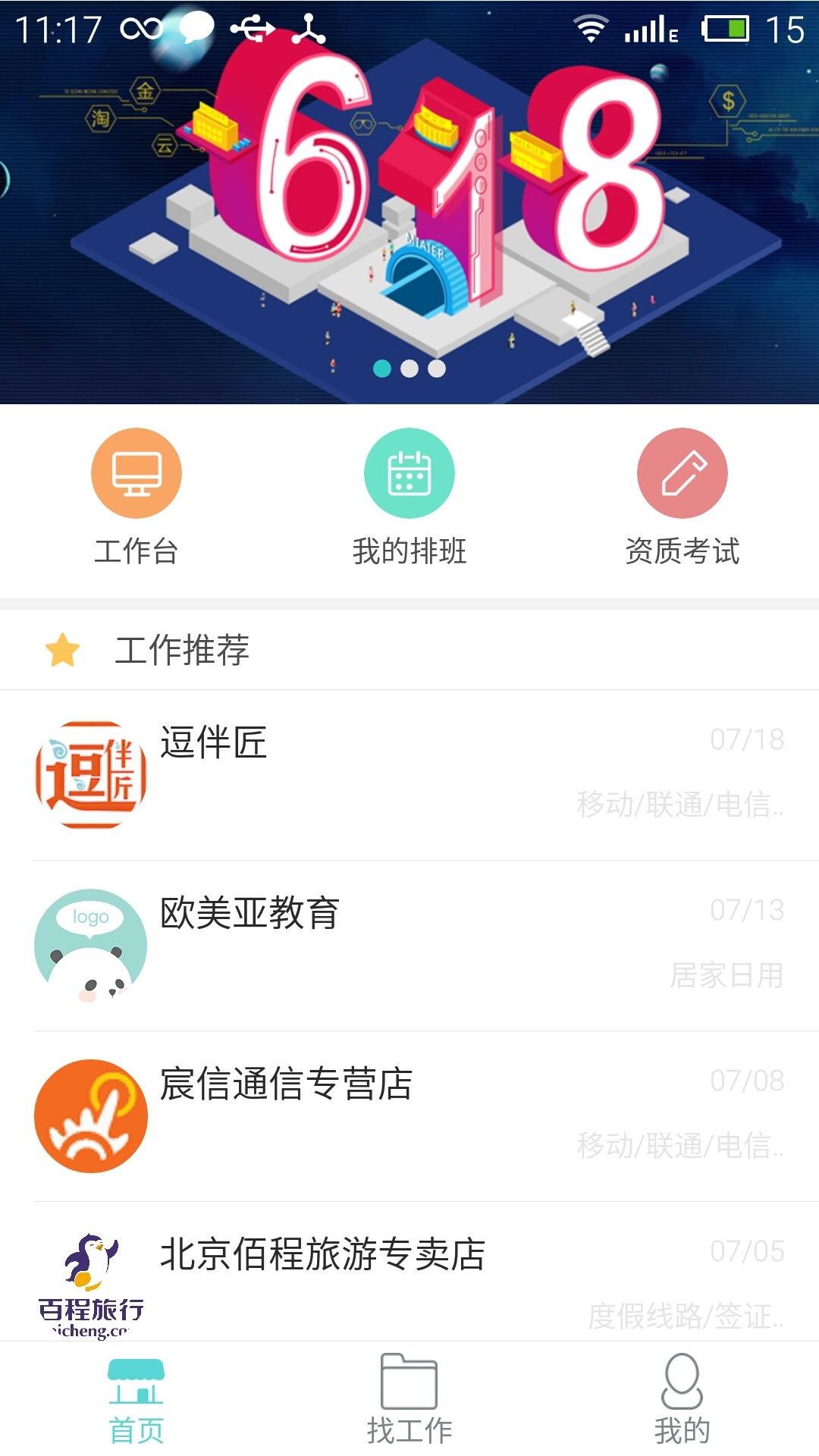Viewport: 819px width, 1456px height.
Task: Select the 首页 home tab
Action: coord(136,1403)
